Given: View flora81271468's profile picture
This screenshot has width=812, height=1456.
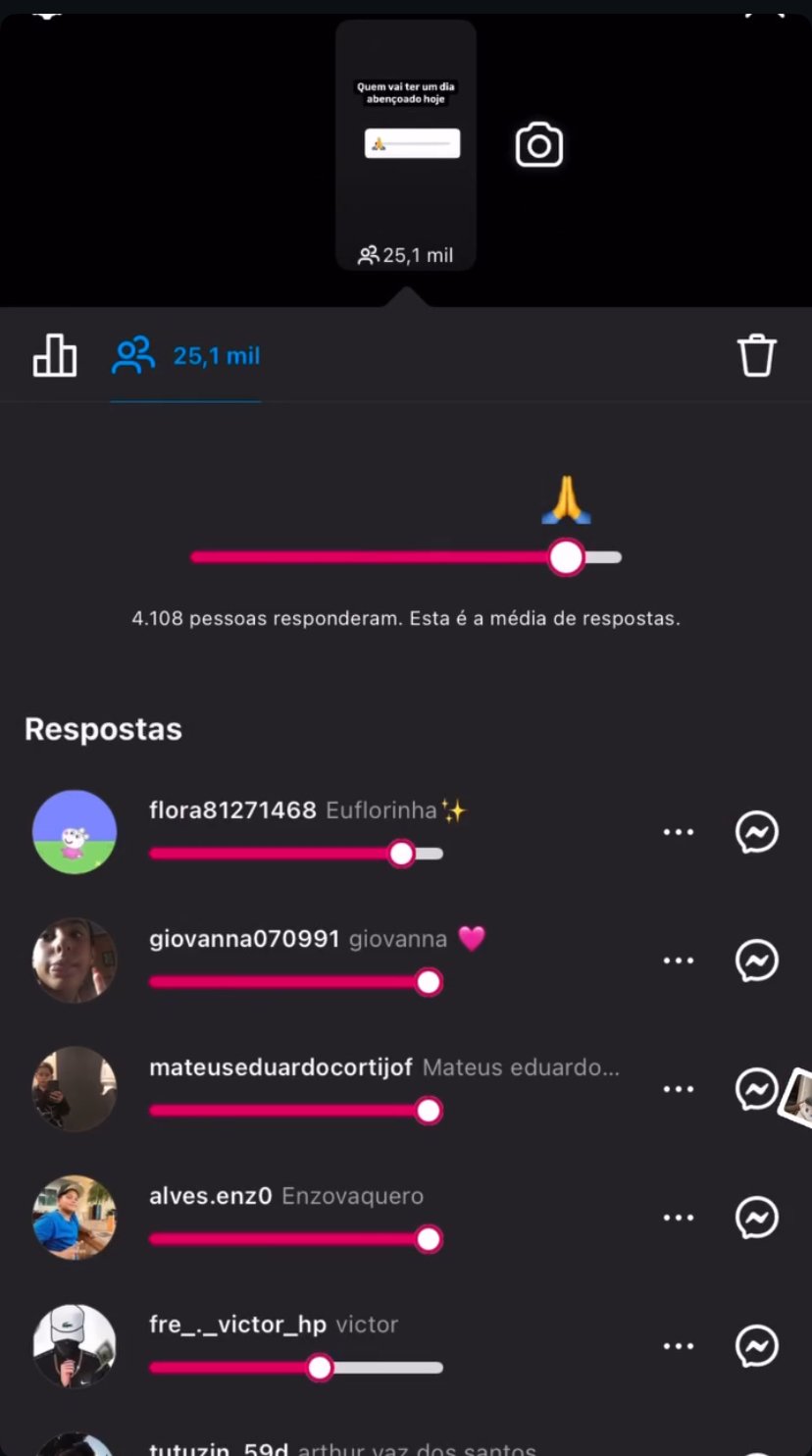Looking at the screenshot, I should point(75,832).
